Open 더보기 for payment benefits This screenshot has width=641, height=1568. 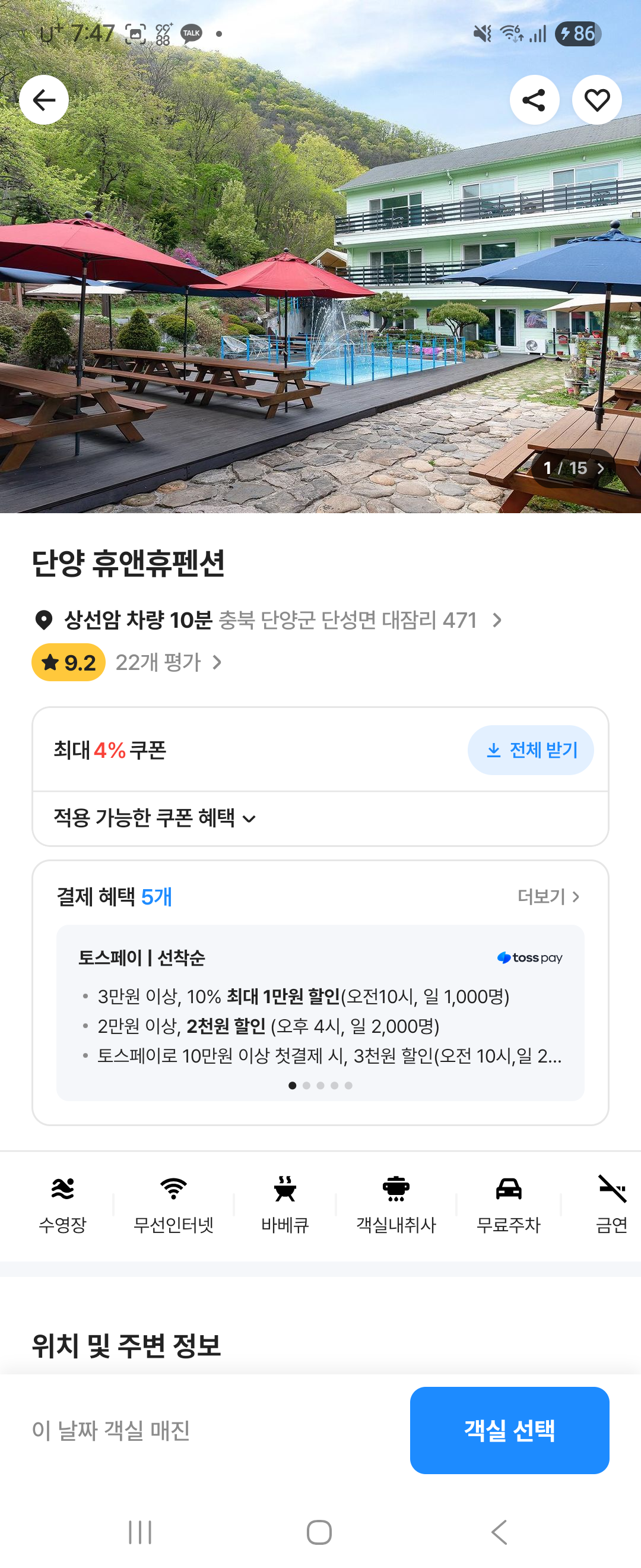(x=549, y=897)
